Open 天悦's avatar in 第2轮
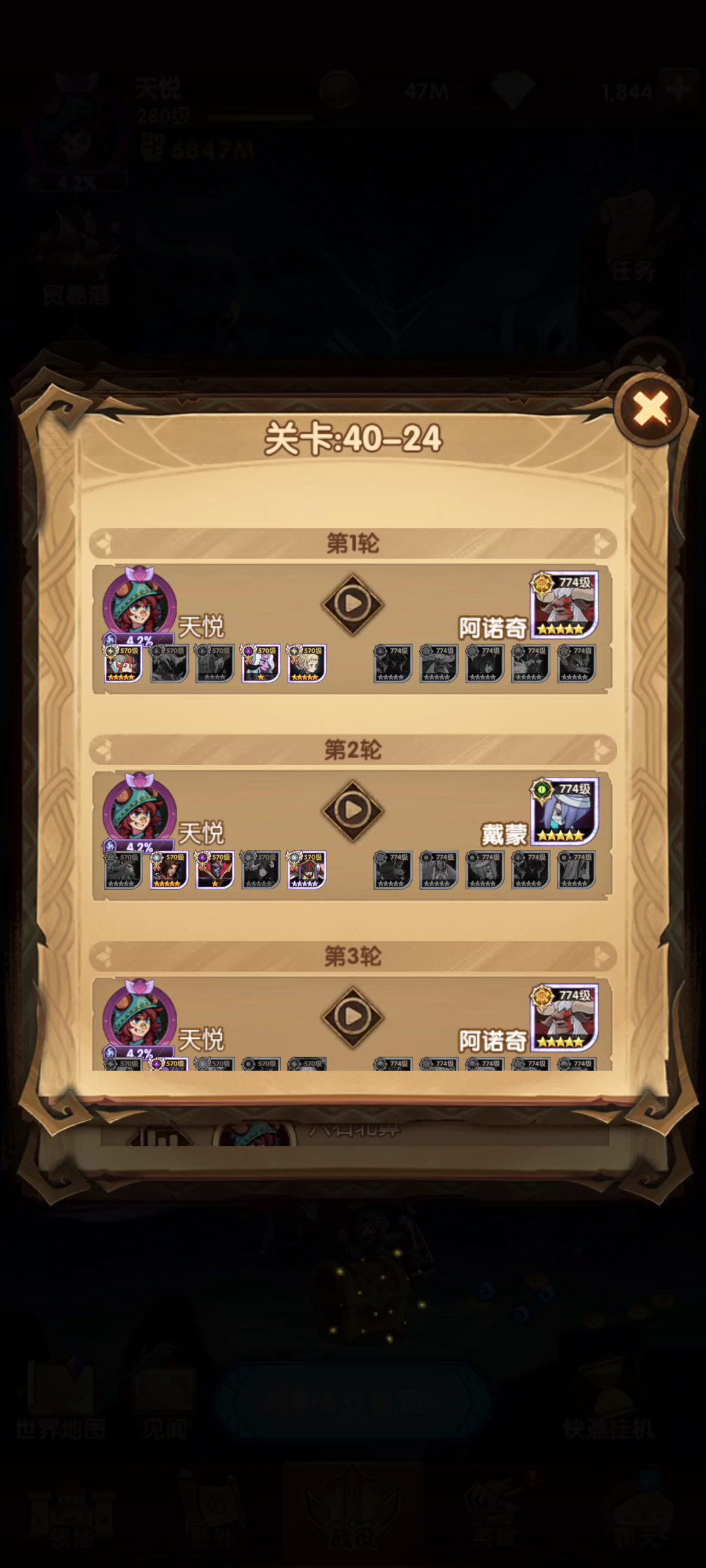This screenshot has width=706, height=1568. [139, 812]
